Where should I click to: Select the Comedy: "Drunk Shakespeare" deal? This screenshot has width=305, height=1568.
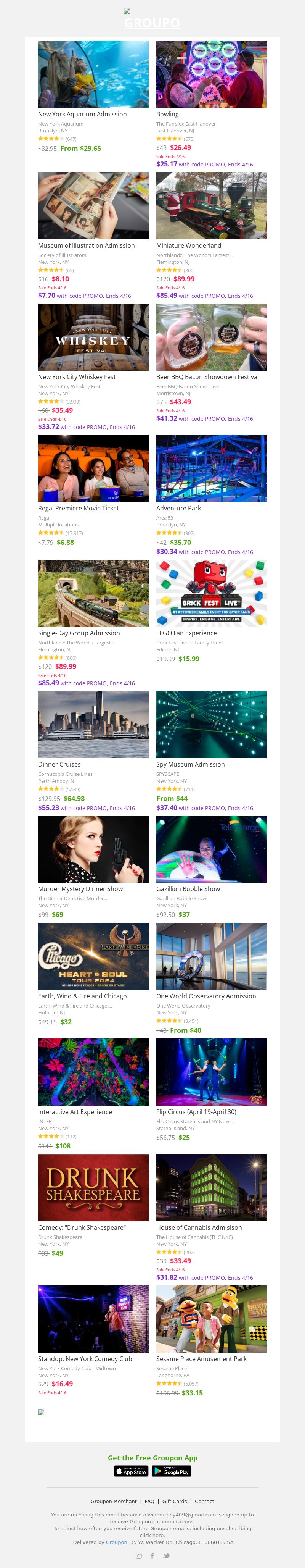tap(93, 1188)
